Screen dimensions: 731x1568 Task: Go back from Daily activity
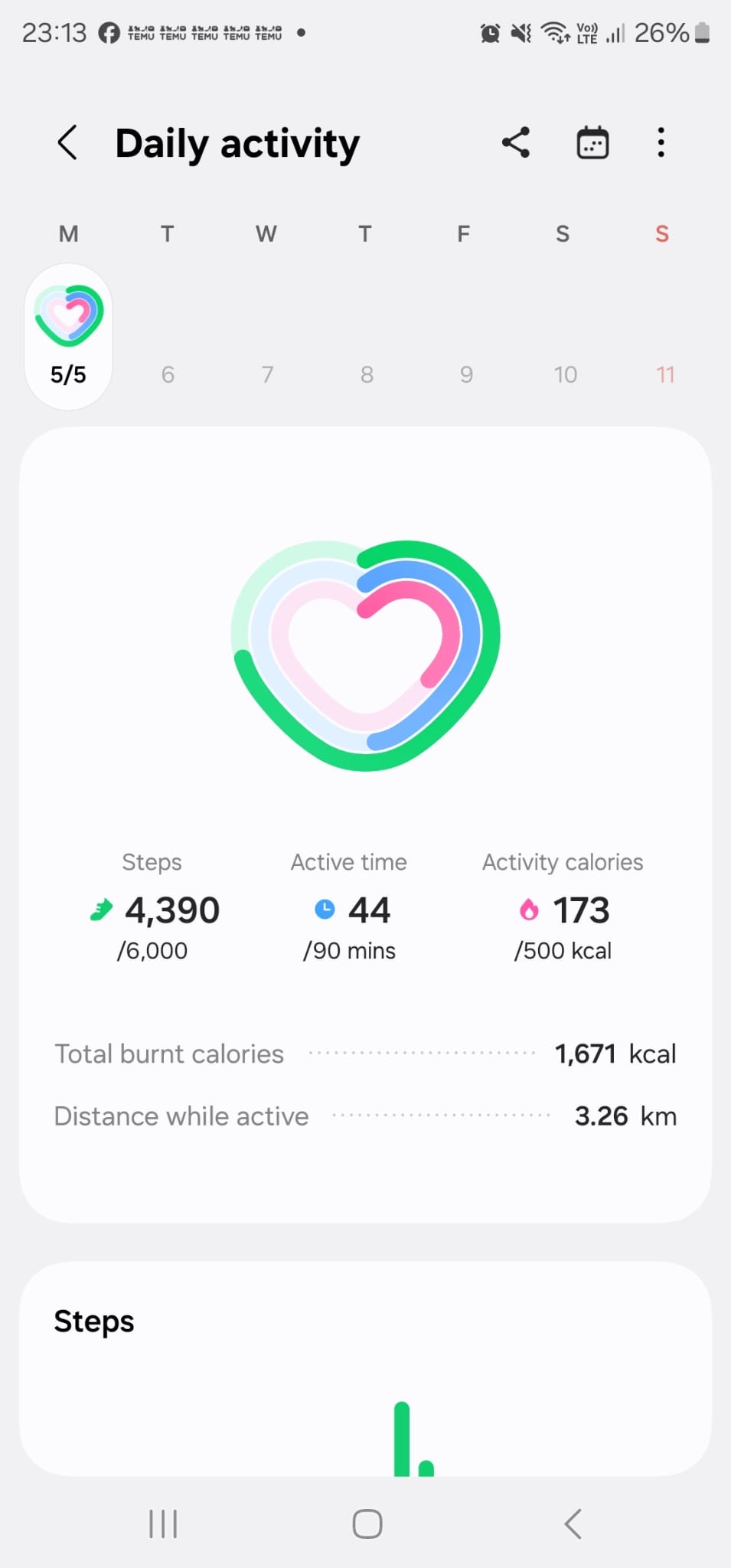tap(67, 142)
